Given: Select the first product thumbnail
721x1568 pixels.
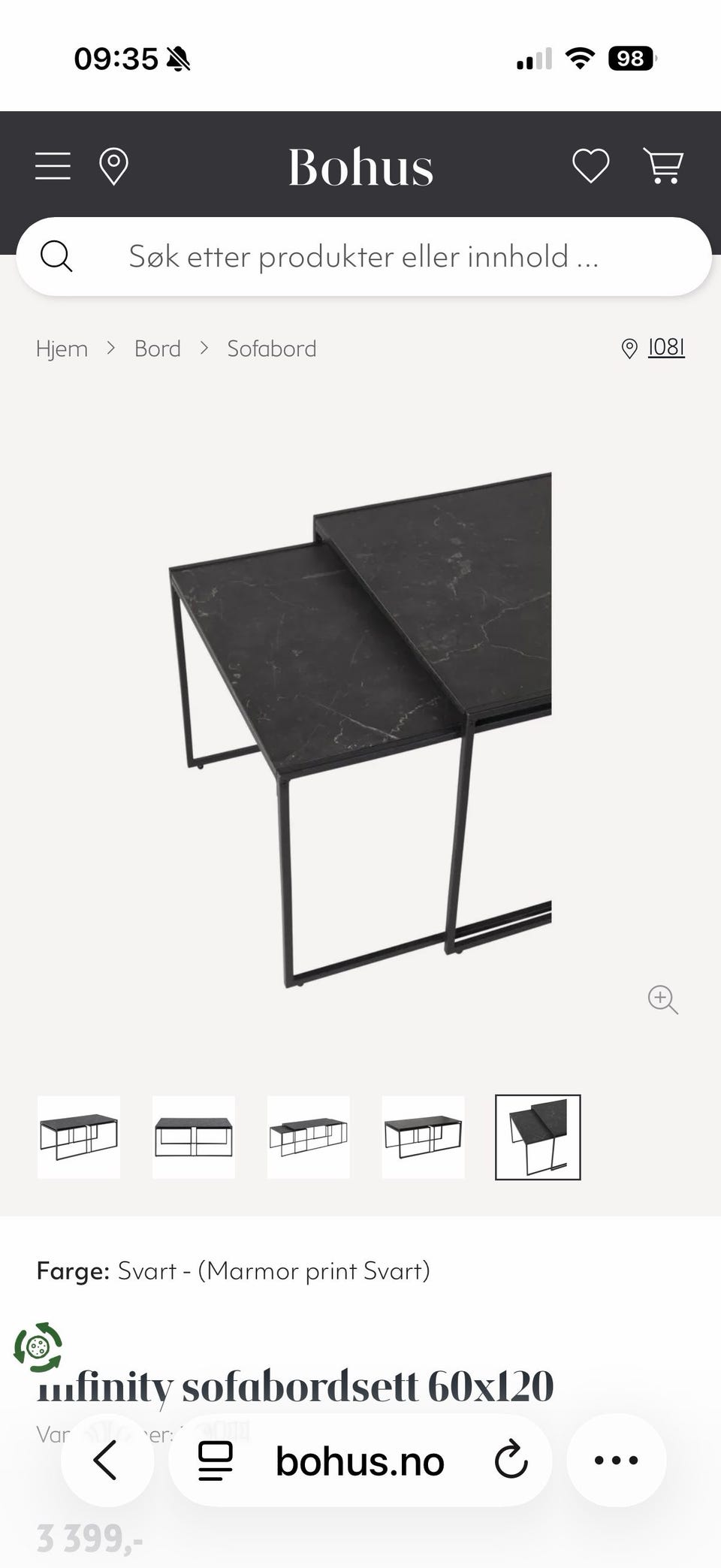Looking at the screenshot, I should pos(79,1137).
